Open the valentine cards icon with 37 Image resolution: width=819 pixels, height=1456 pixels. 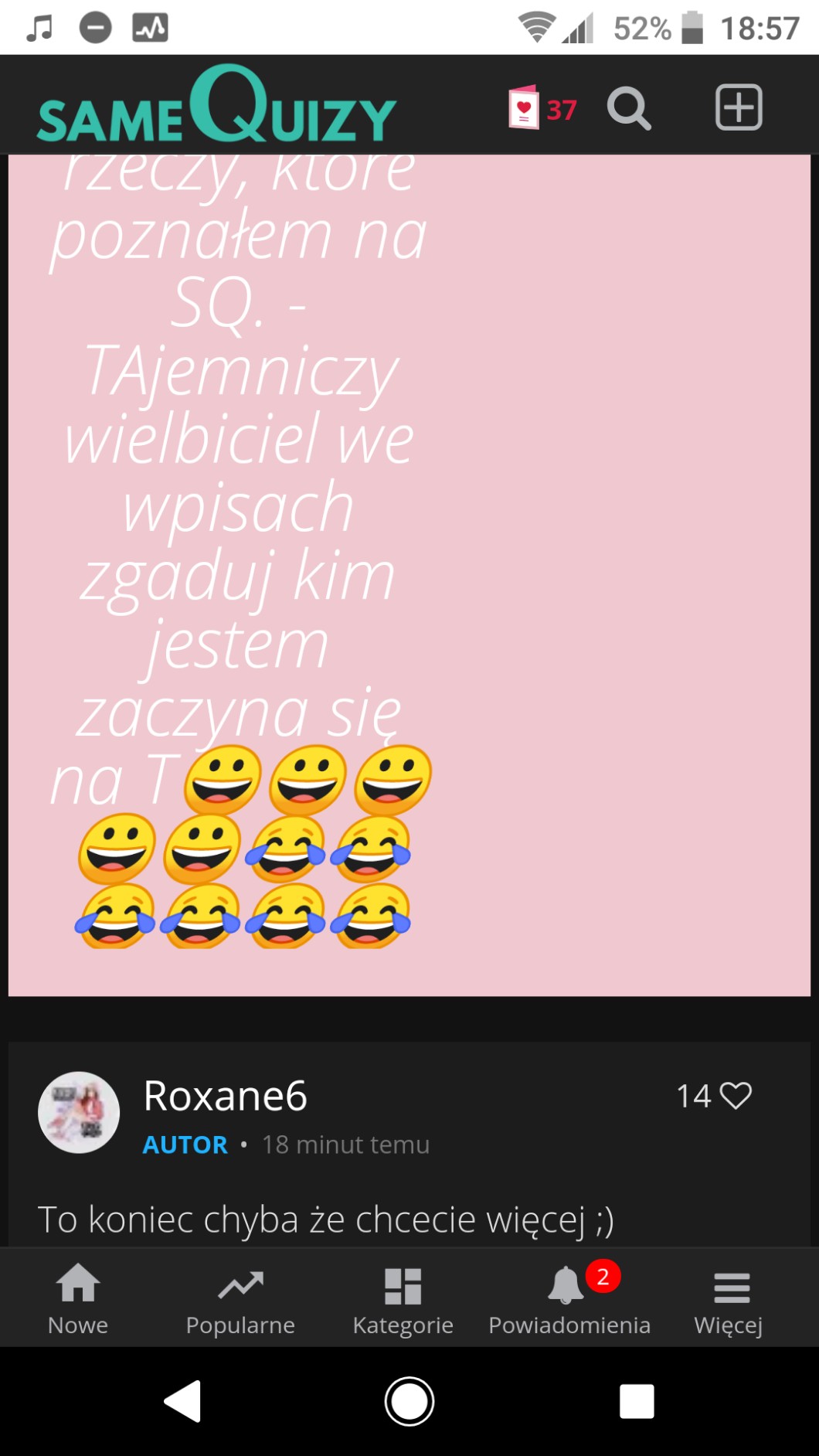tap(542, 108)
